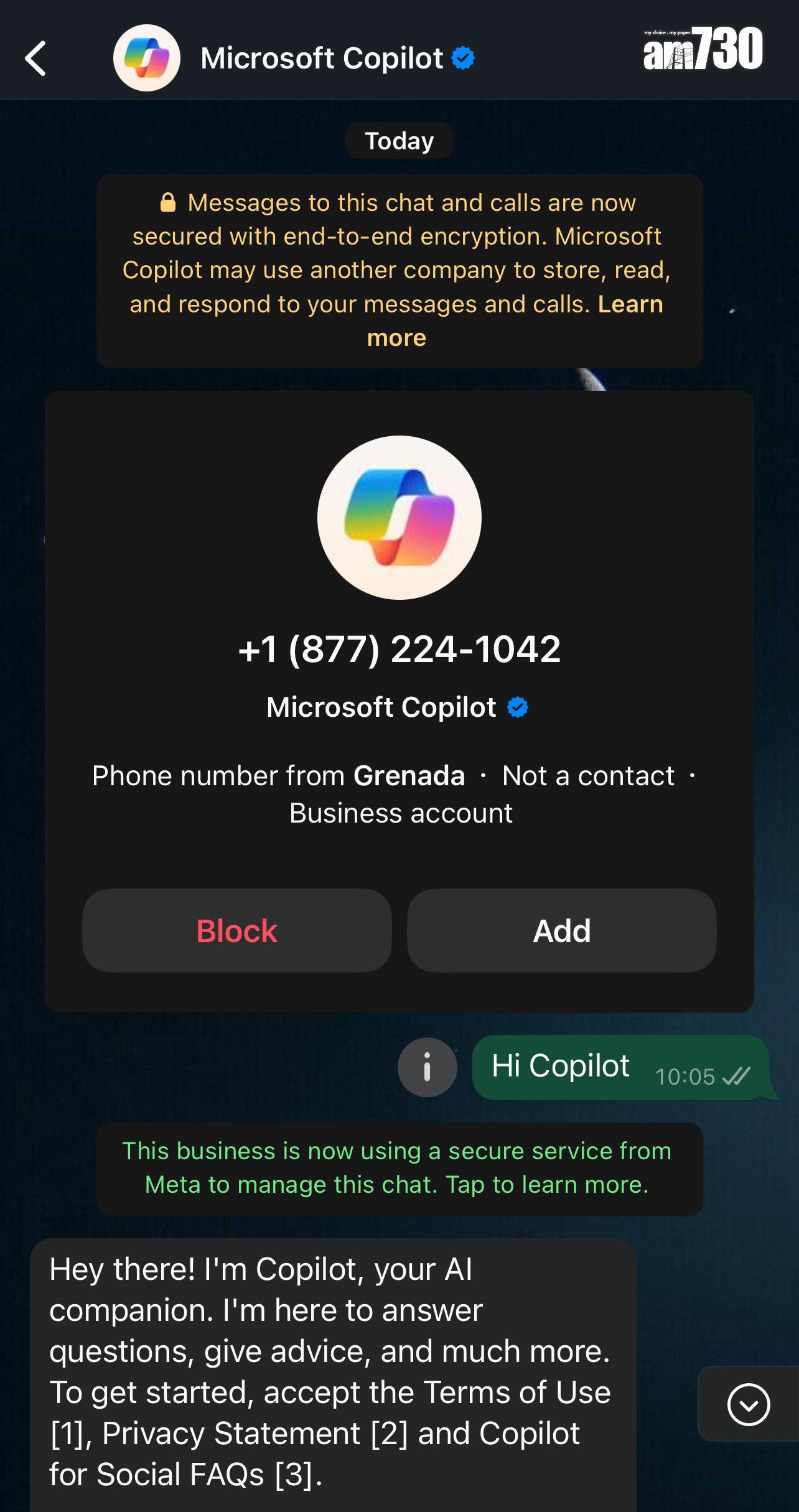
Task: Open the info icon beside Hi Copilot
Action: 427,1067
